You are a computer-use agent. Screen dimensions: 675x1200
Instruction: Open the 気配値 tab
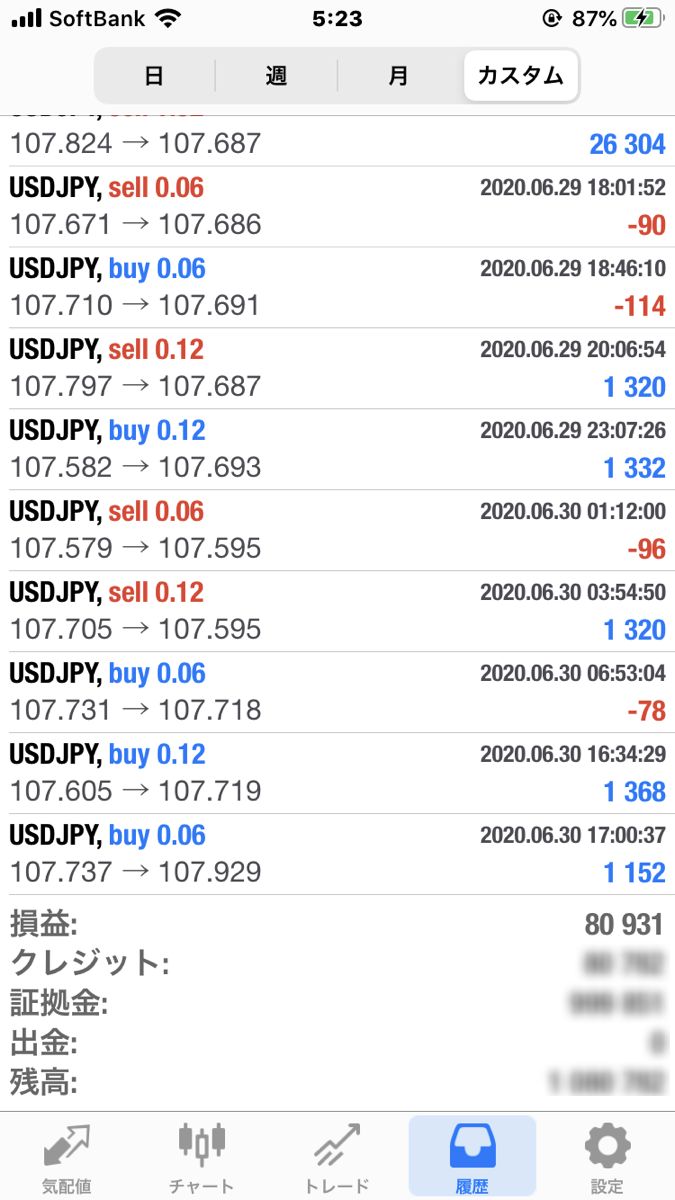tap(67, 1158)
